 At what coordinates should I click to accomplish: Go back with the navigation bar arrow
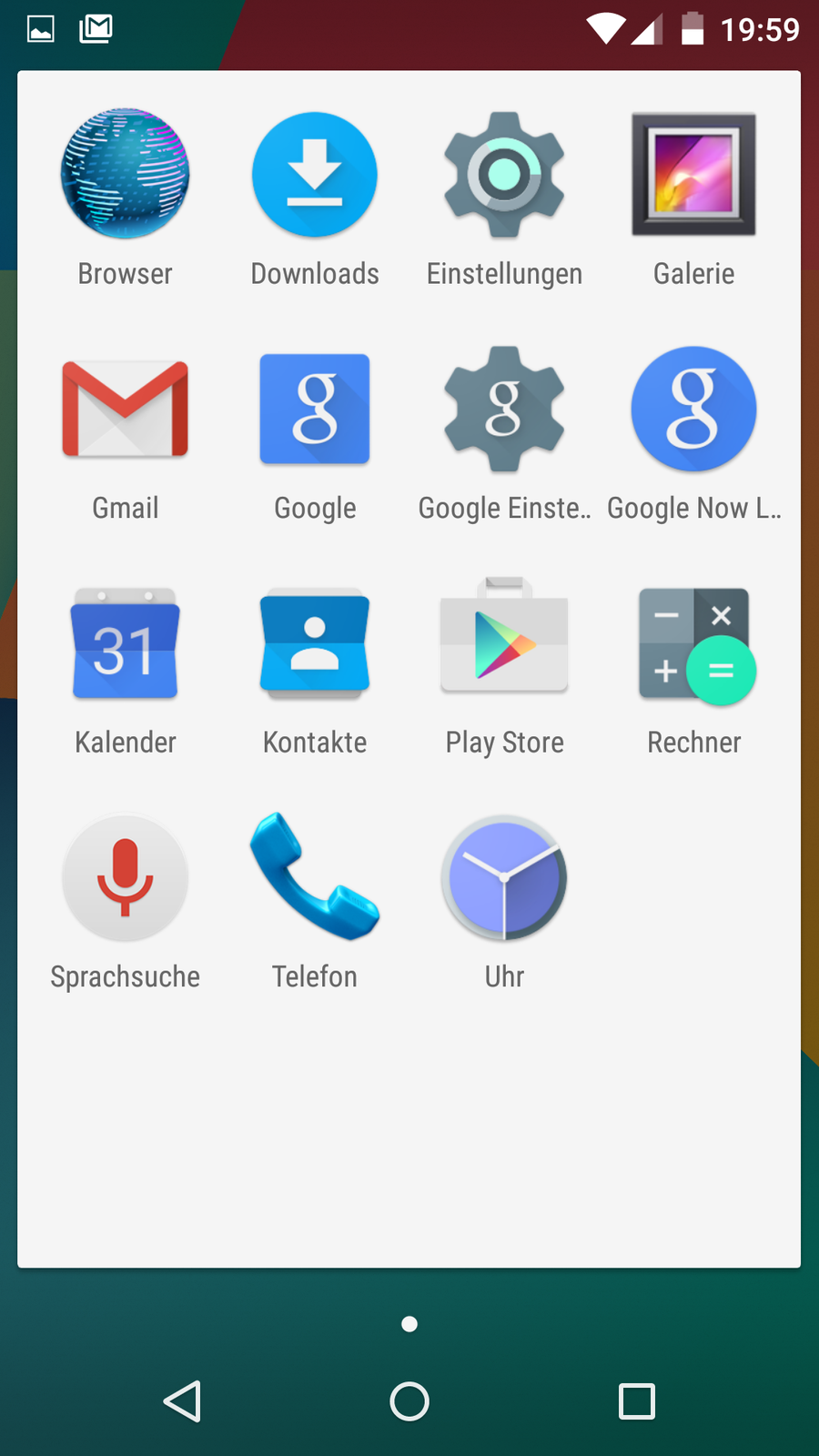[182, 1401]
